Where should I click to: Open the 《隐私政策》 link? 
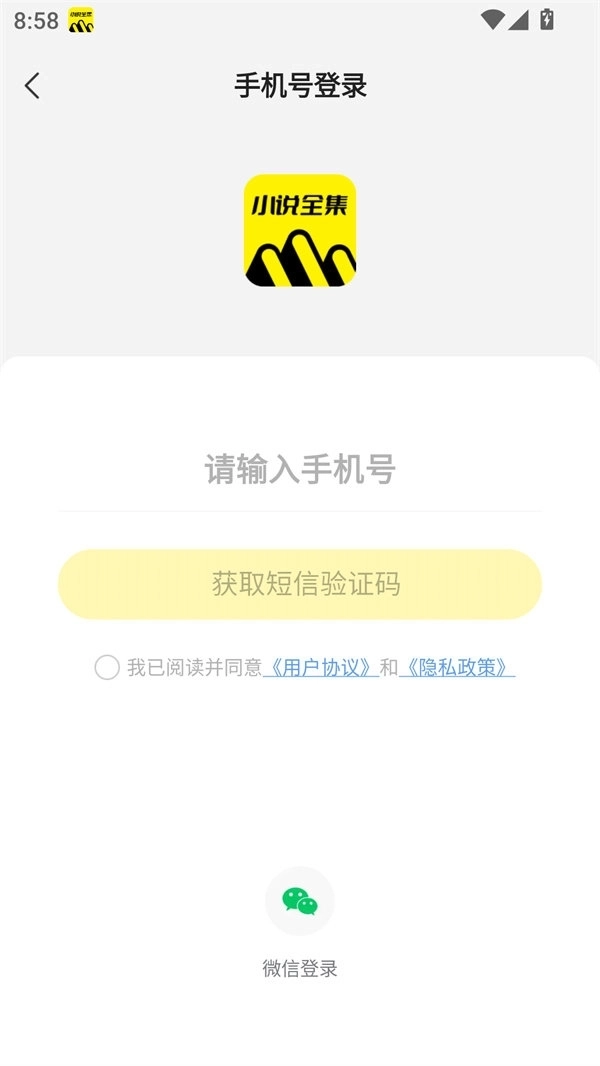tap(457, 668)
